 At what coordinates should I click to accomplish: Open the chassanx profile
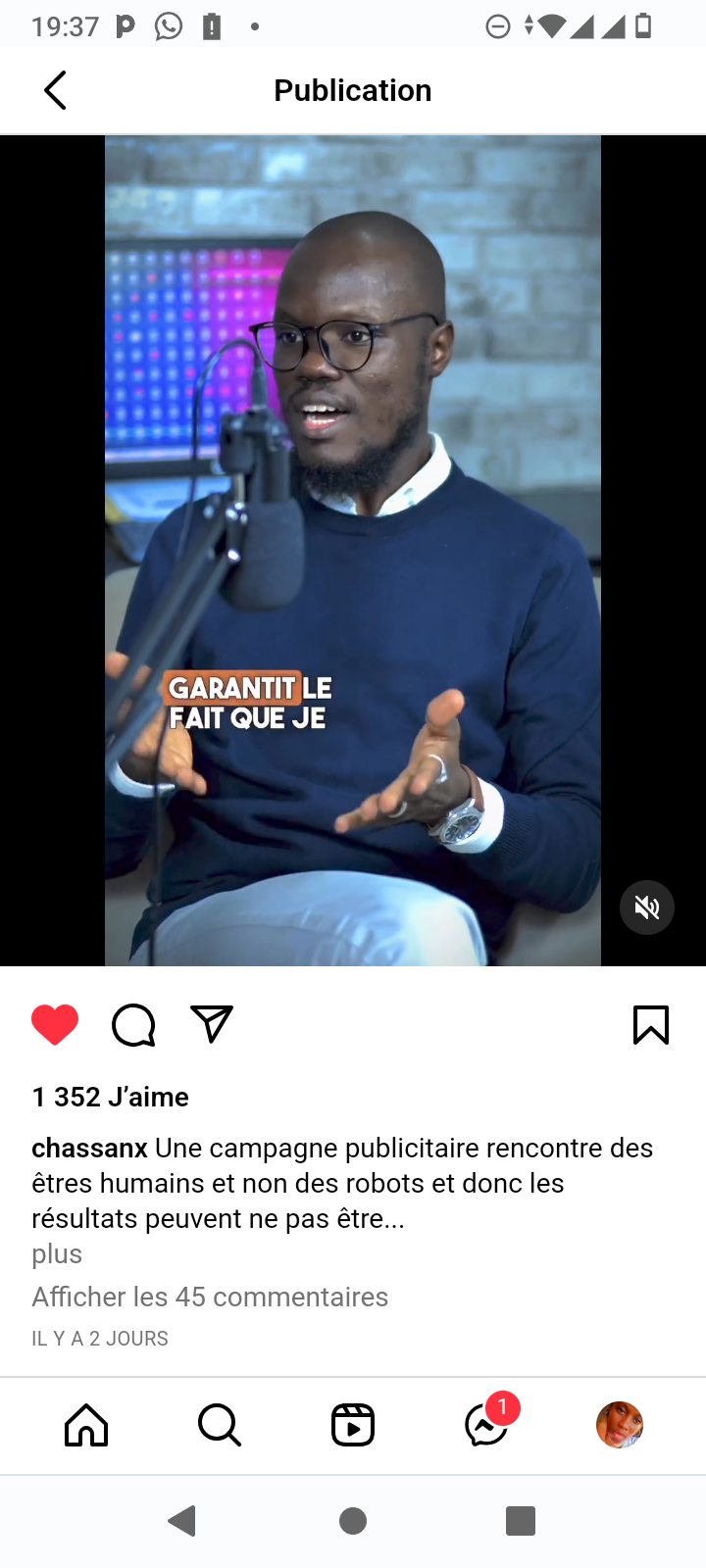point(89,1148)
